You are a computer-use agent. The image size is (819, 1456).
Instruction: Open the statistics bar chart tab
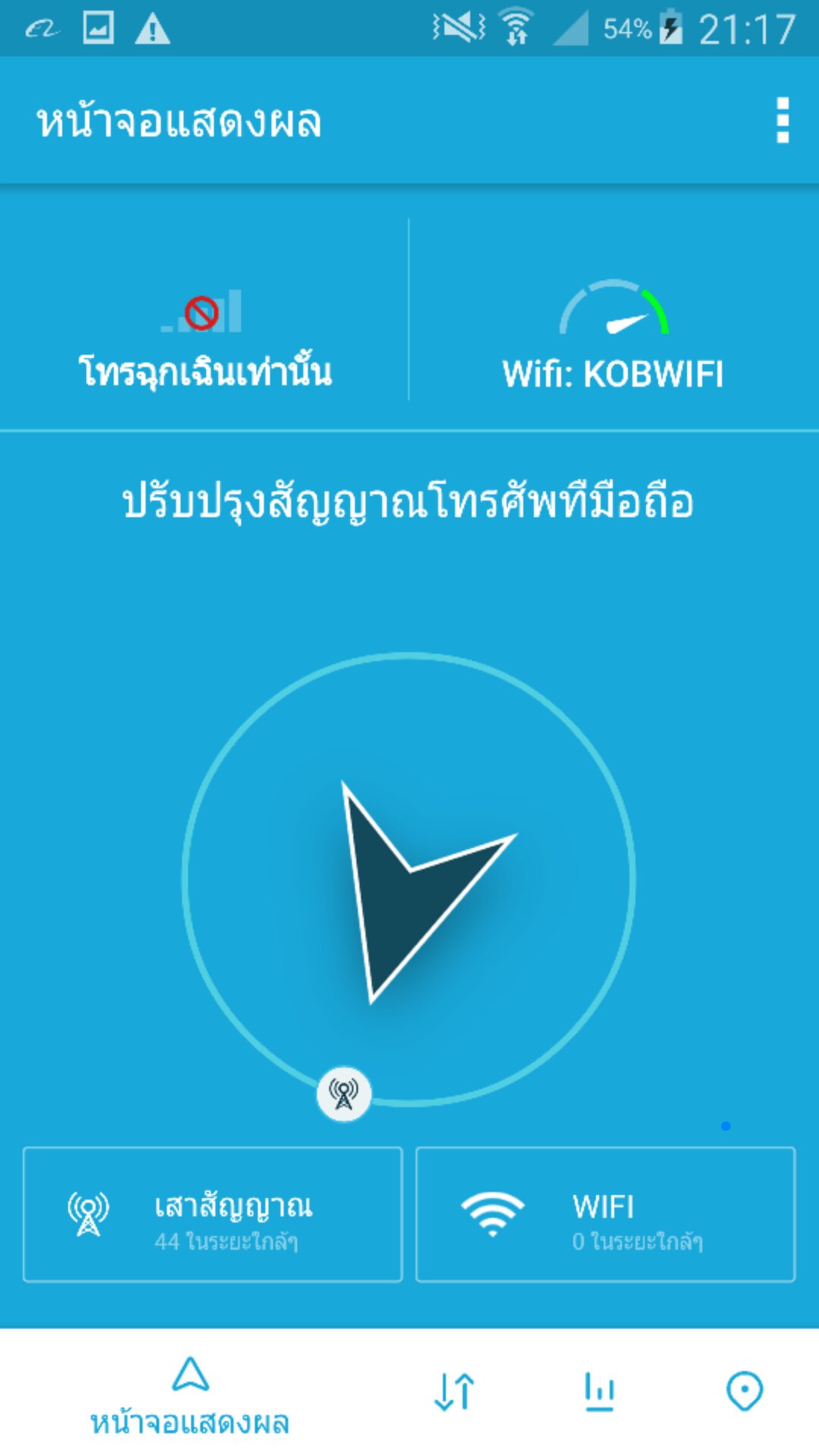tap(599, 1392)
